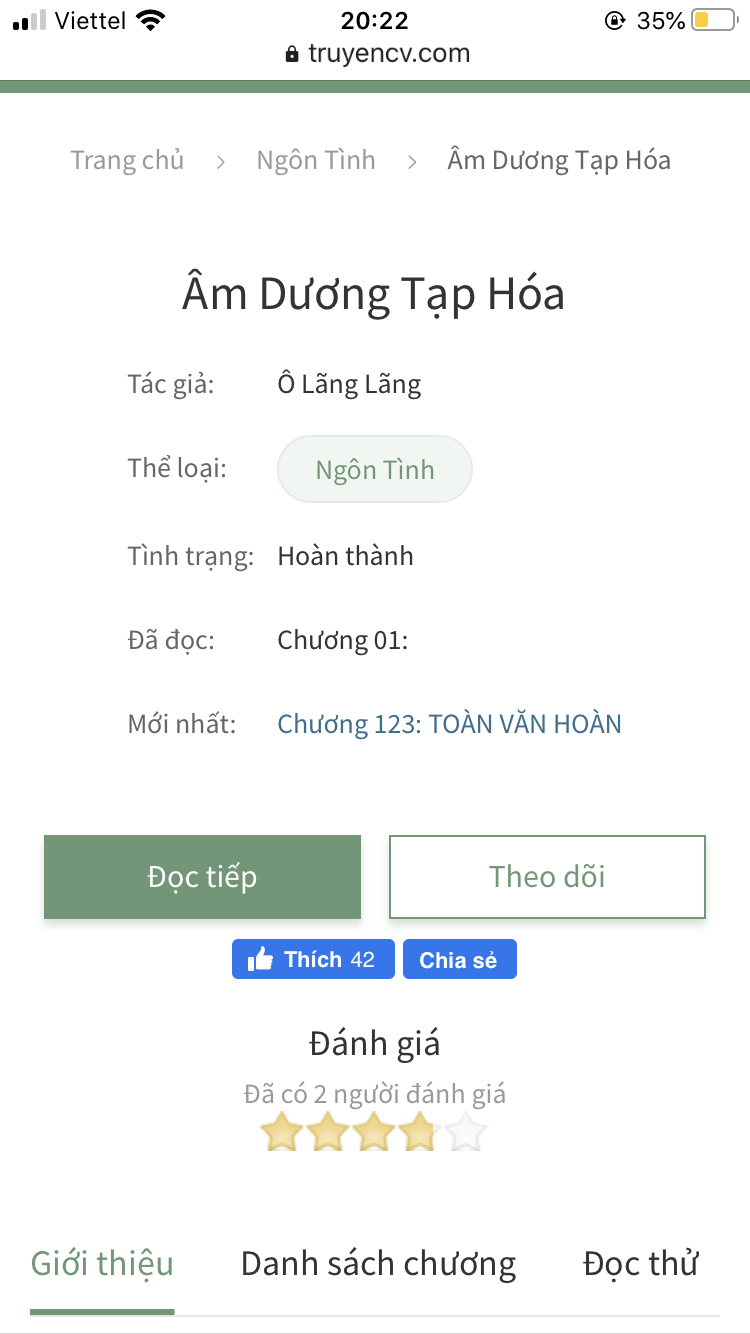Go to Trang chủ breadcrumb link
The image size is (750, 1334).
[x=127, y=160]
